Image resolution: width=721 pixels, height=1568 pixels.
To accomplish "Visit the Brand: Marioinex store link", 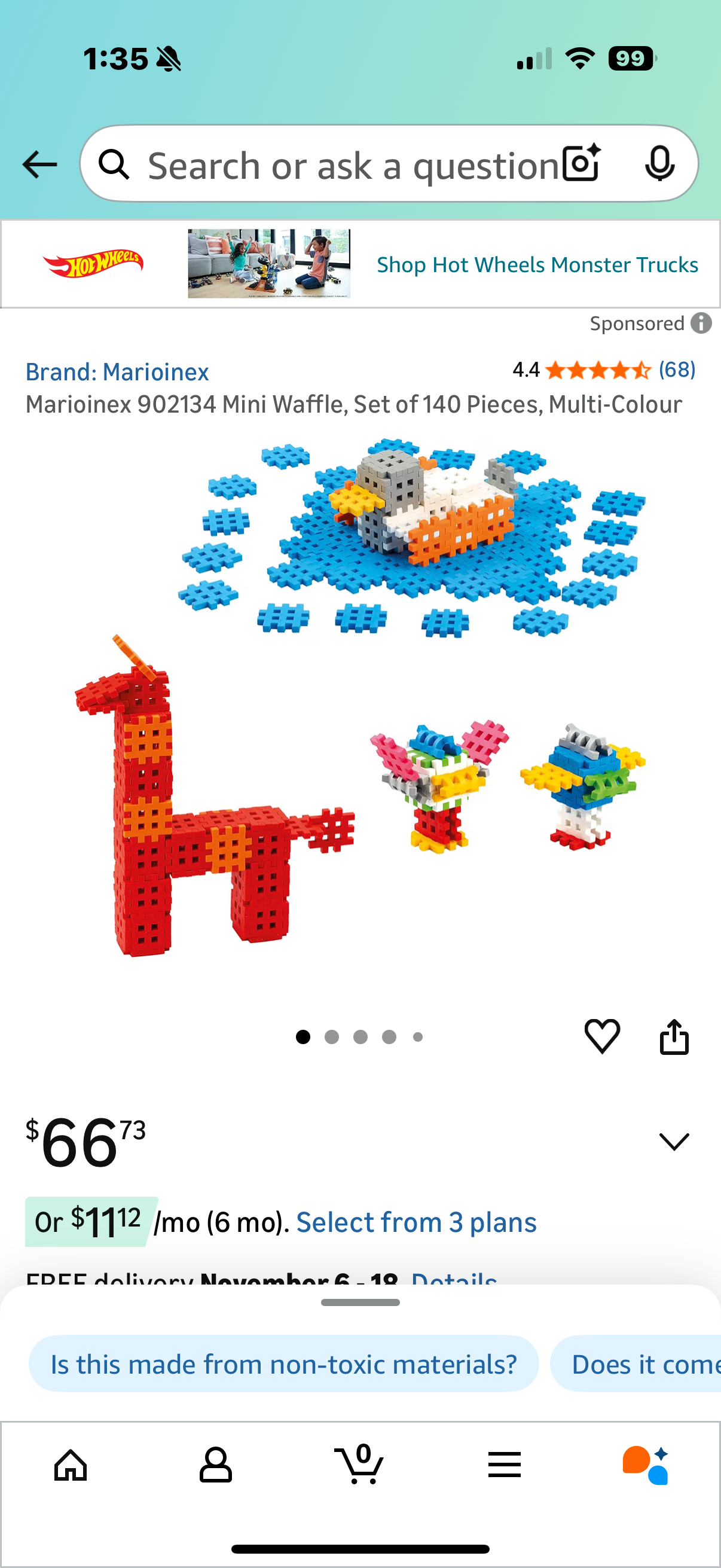I will click(x=117, y=372).
